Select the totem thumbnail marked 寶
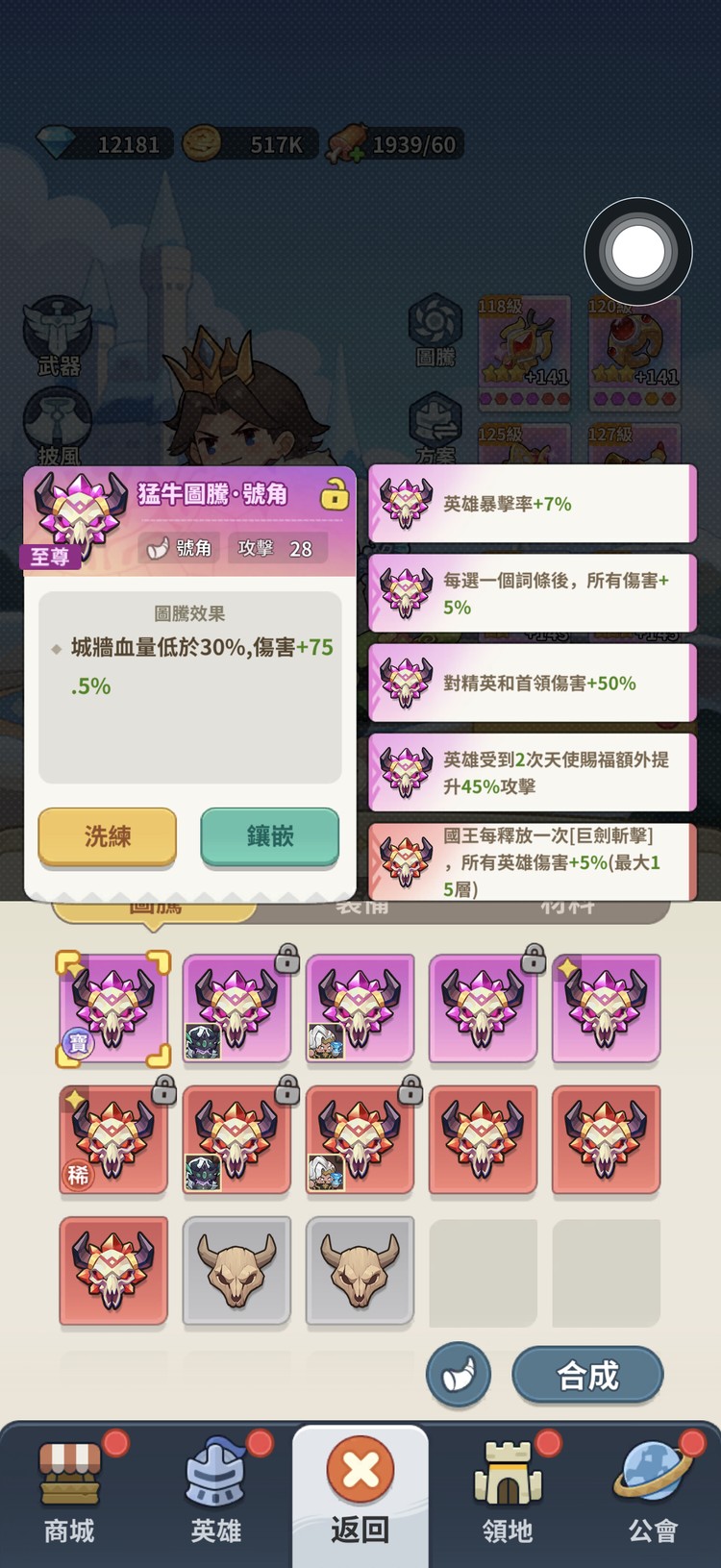This screenshot has height=1568, width=721. point(113,1008)
